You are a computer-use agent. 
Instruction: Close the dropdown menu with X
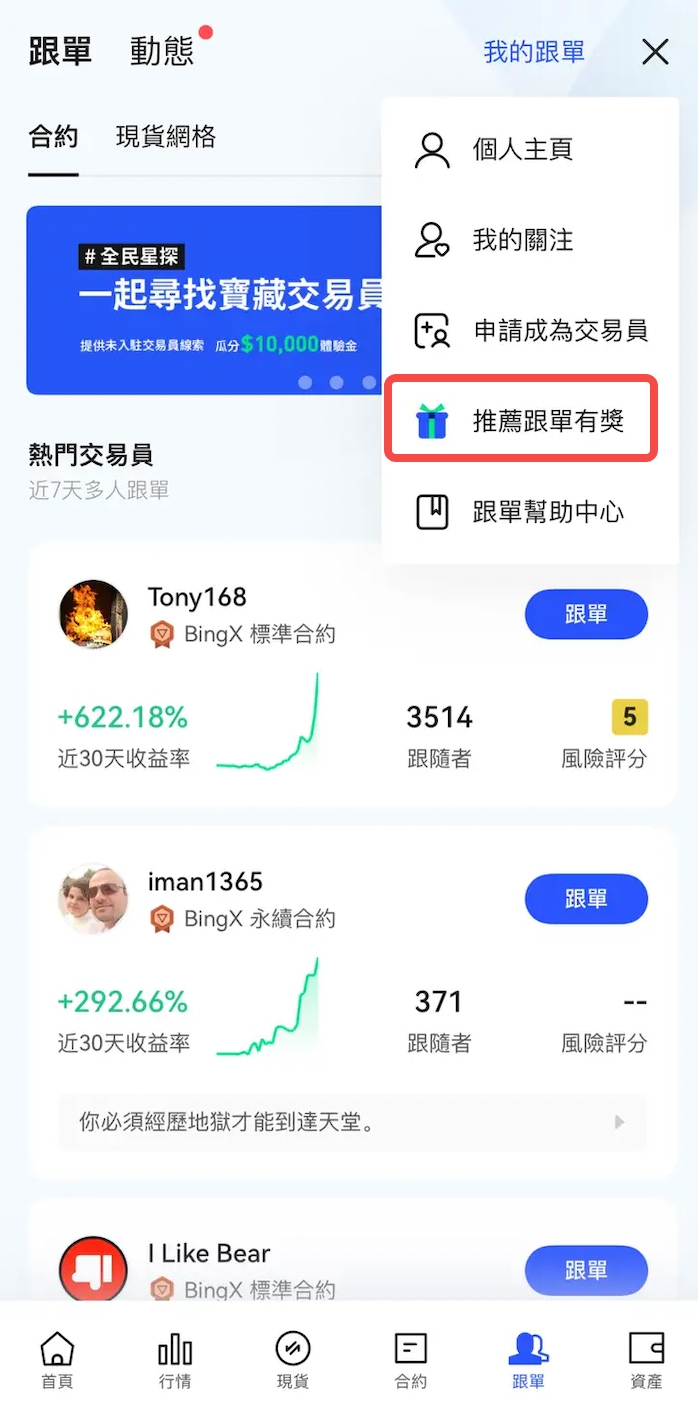(655, 52)
